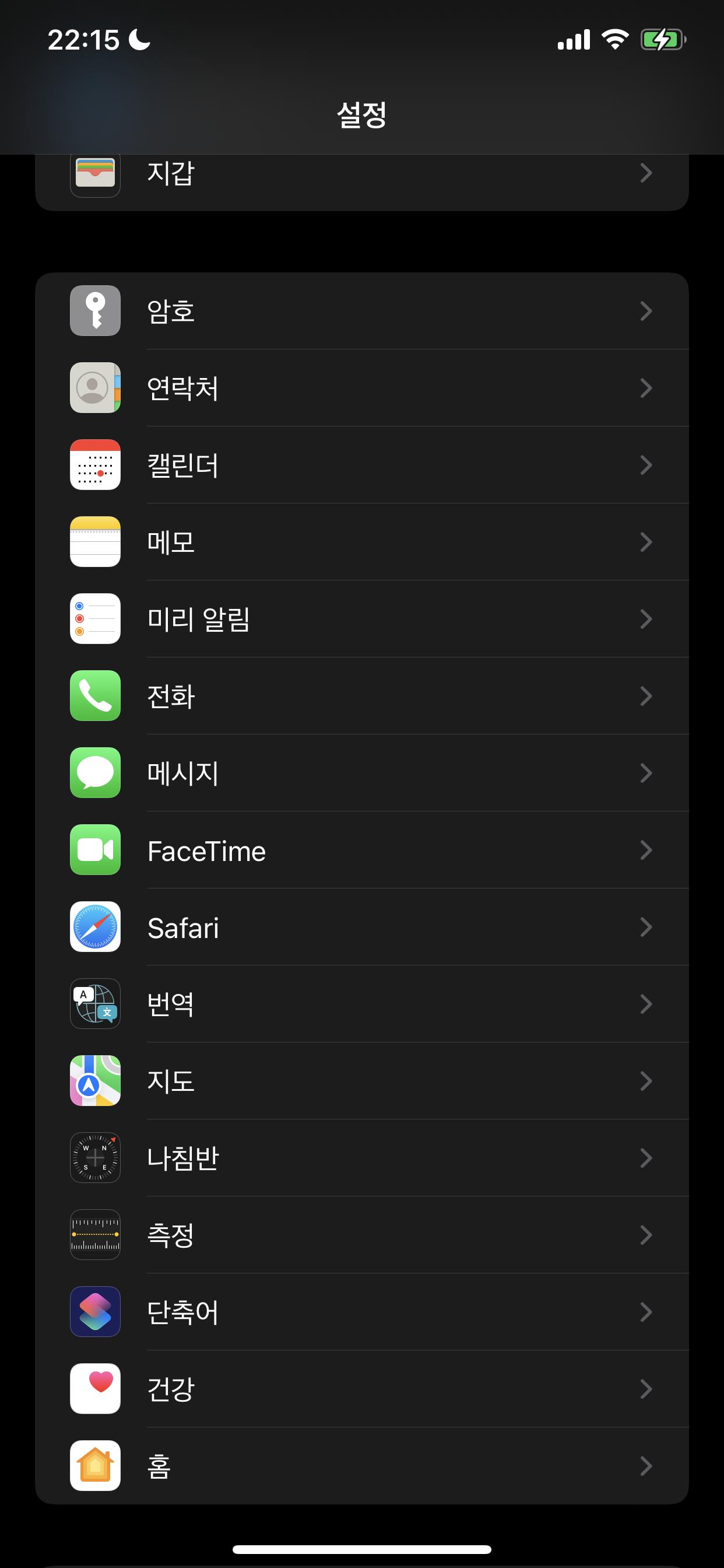Tap the 전화 (Phone) settings row

tap(361, 696)
